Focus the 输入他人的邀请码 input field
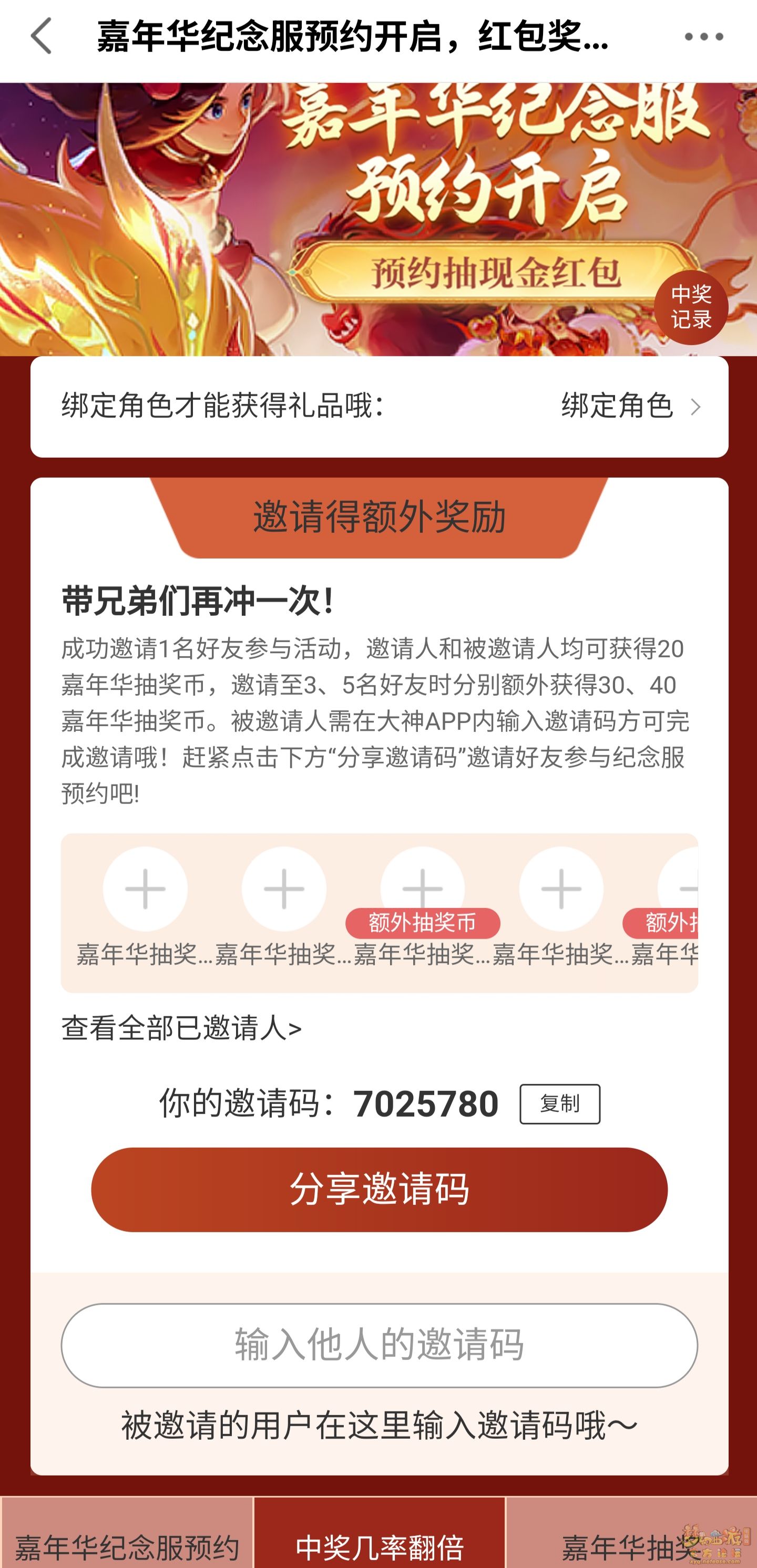 [x=379, y=1345]
